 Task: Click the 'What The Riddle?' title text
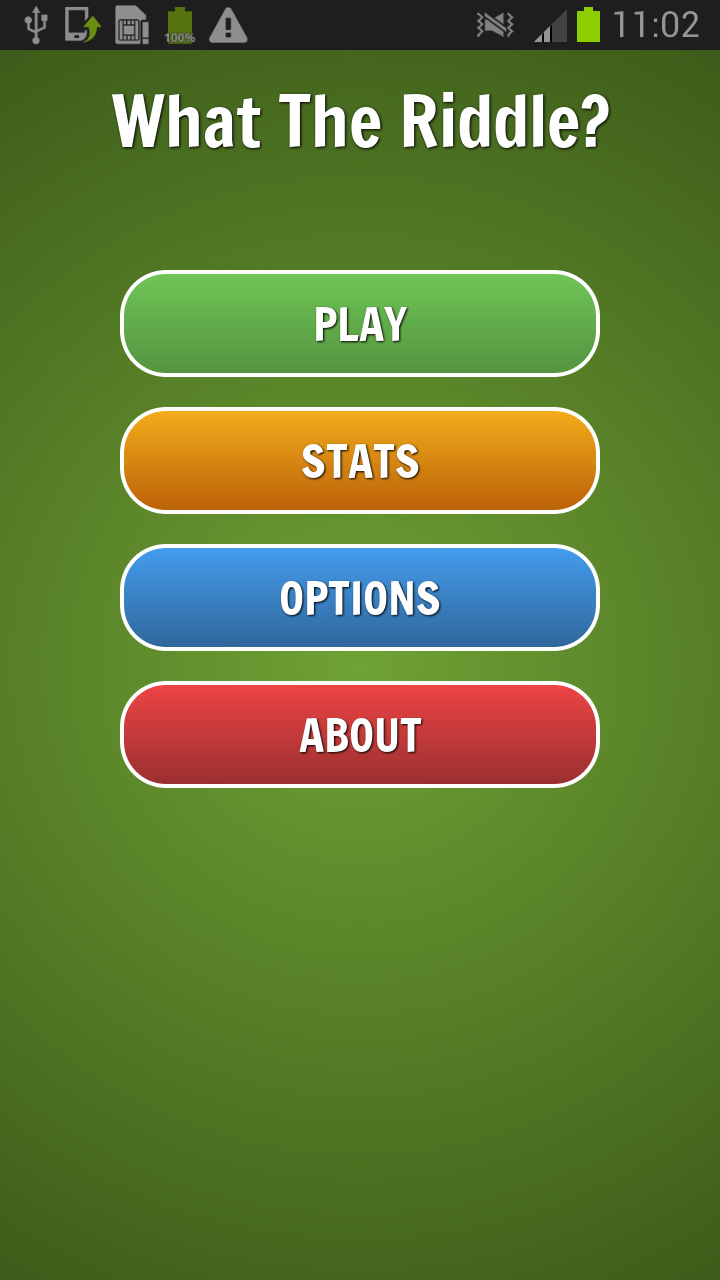360,120
